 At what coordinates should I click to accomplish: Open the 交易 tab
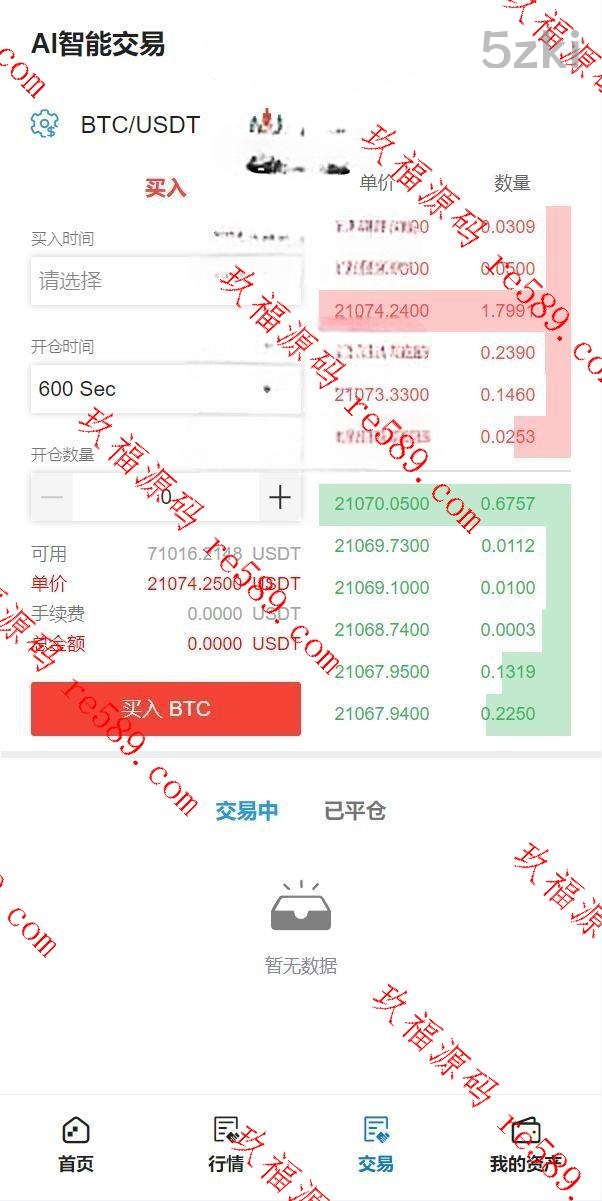point(376,1145)
